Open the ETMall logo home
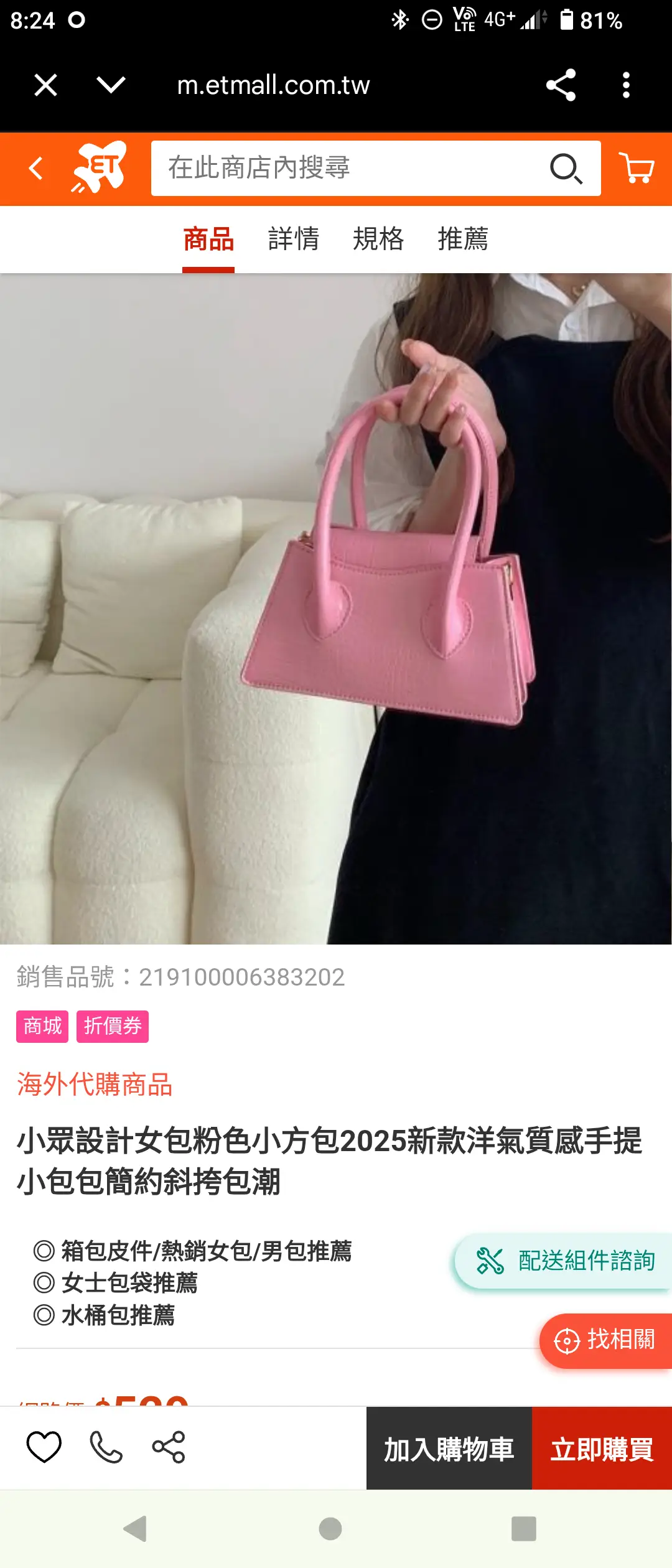Viewport: 672px width, 1568px height. [100, 168]
